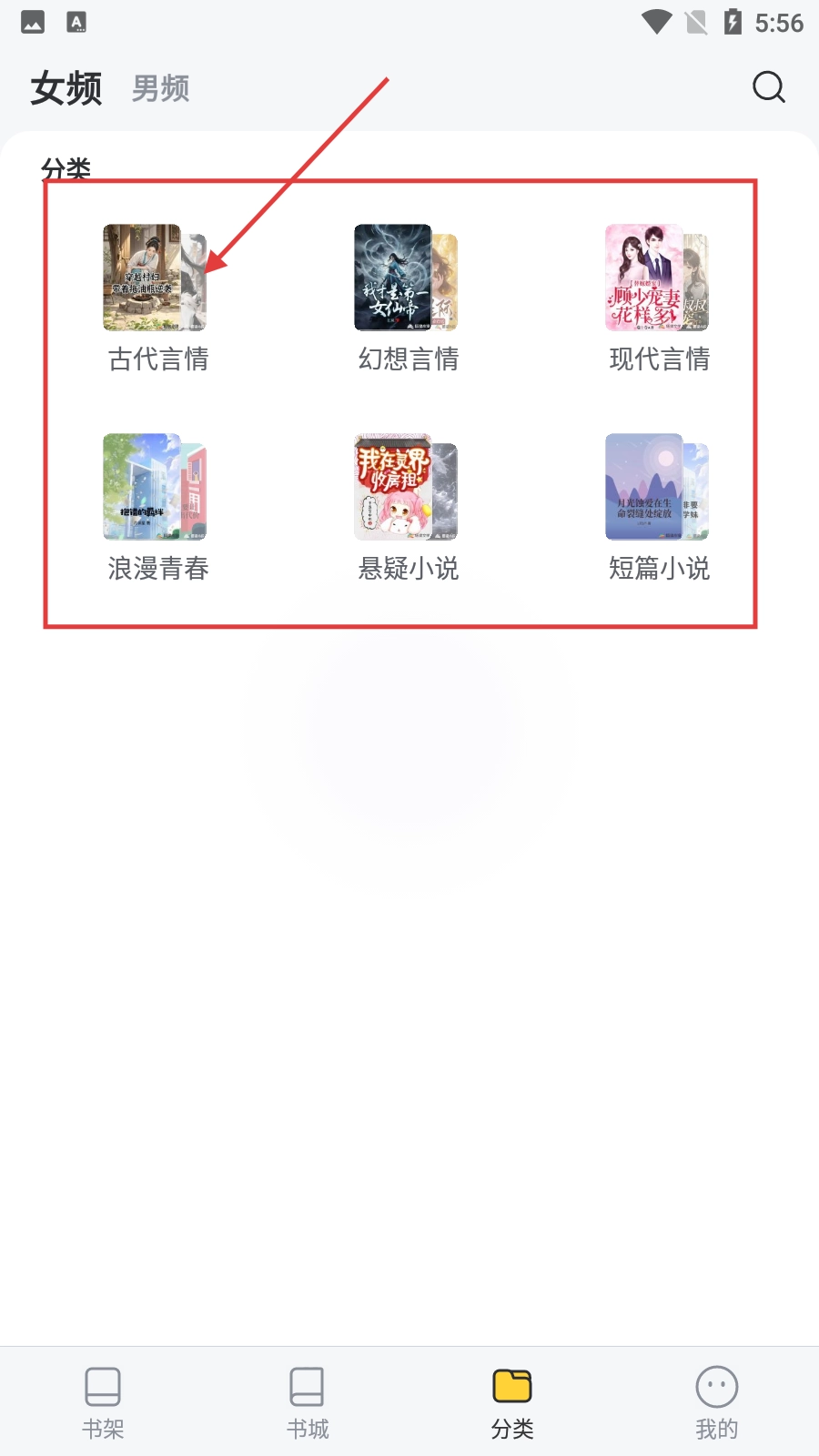The height and width of the screenshot is (1456, 819).
Task: Tap the 分类 bottom tab
Action: (x=512, y=1402)
